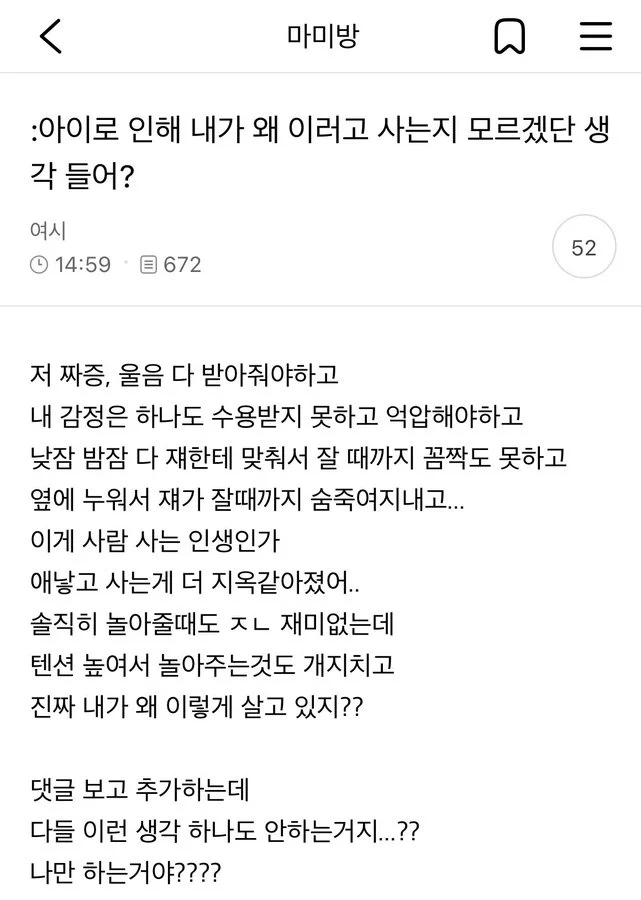This screenshot has width=641, height=900.
Task: Open the 52 comments bubble
Action: [583, 248]
